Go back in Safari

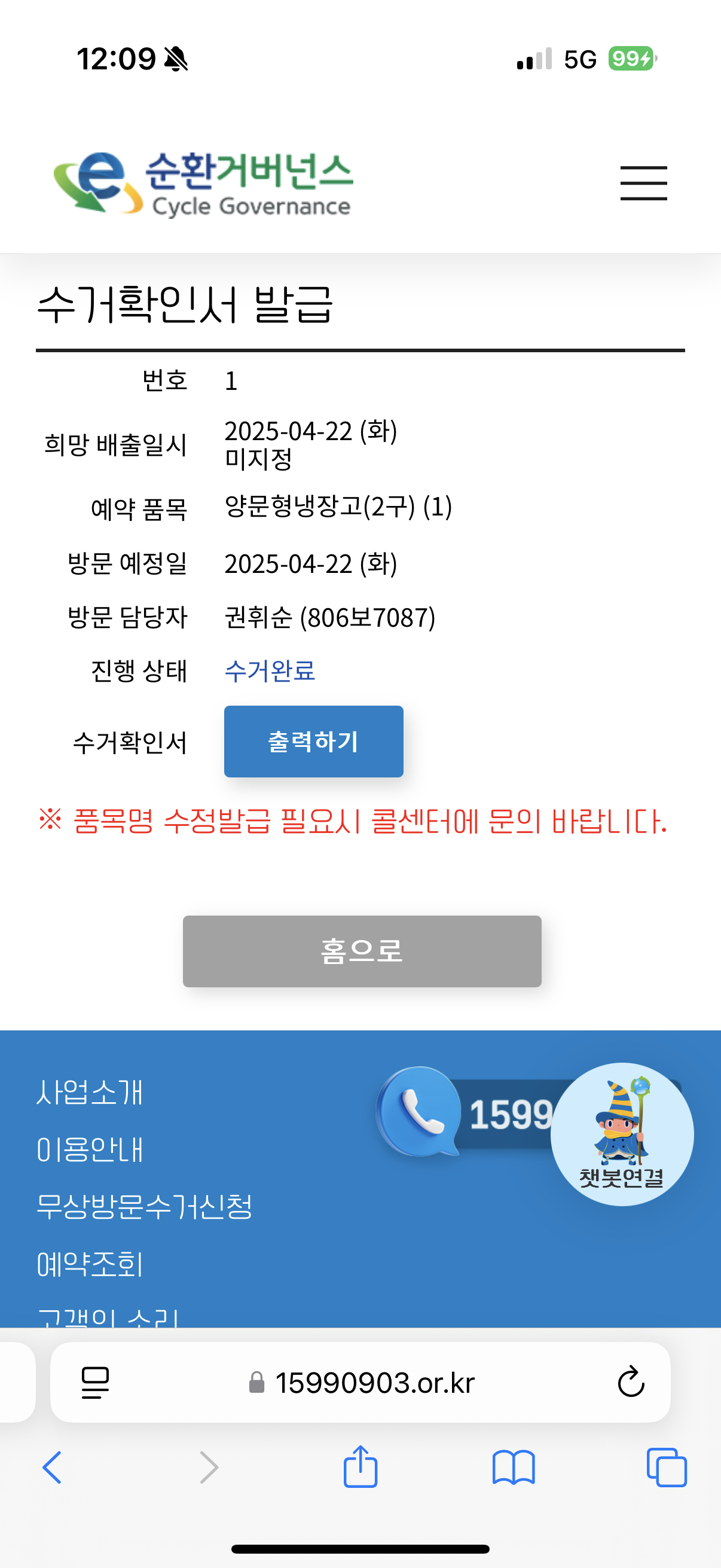point(53,1468)
